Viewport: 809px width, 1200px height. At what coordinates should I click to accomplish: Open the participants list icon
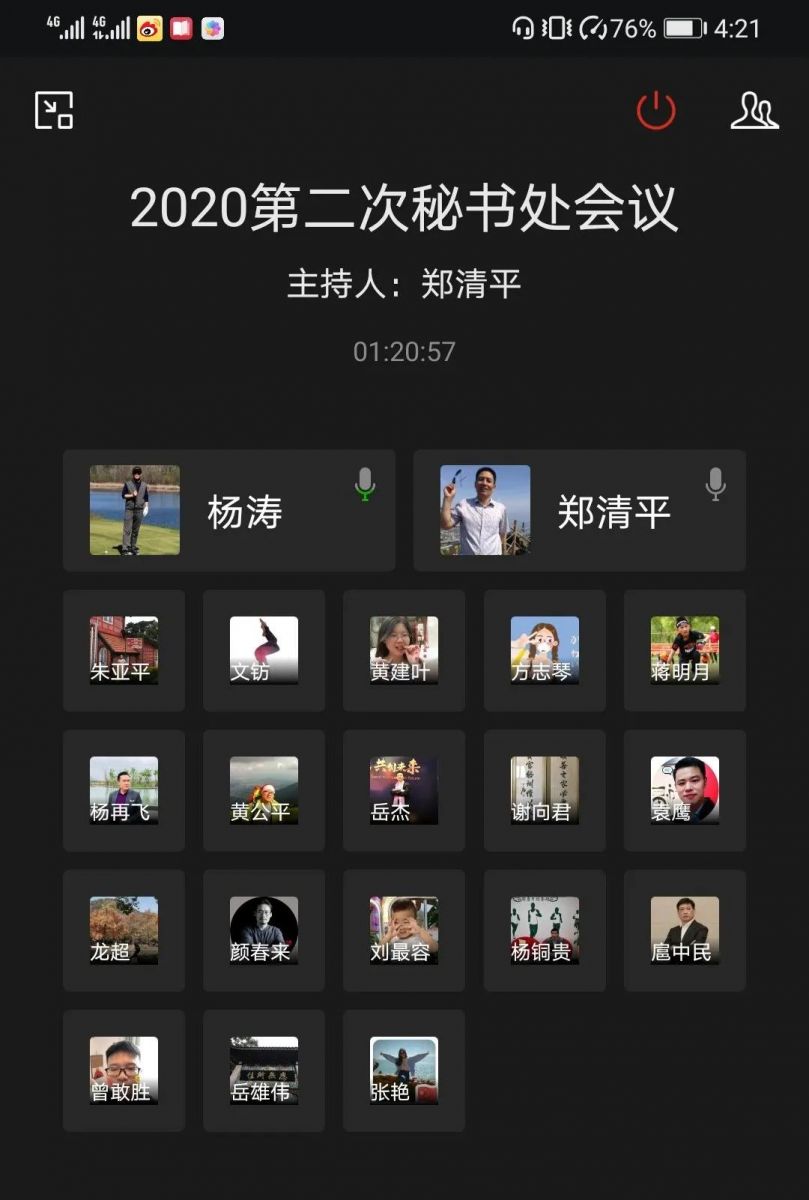[x=754, y=110]
